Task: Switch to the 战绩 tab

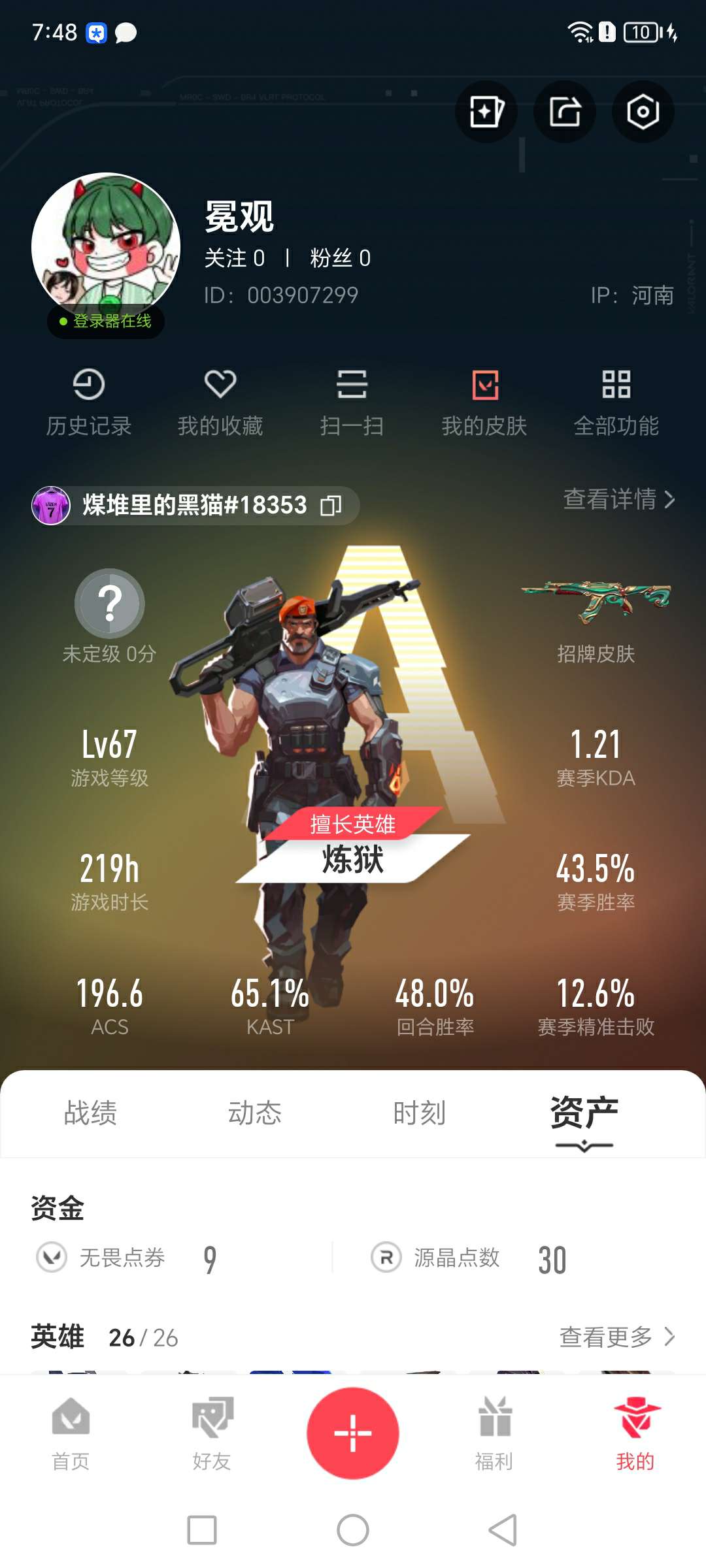Action: 90,1113
